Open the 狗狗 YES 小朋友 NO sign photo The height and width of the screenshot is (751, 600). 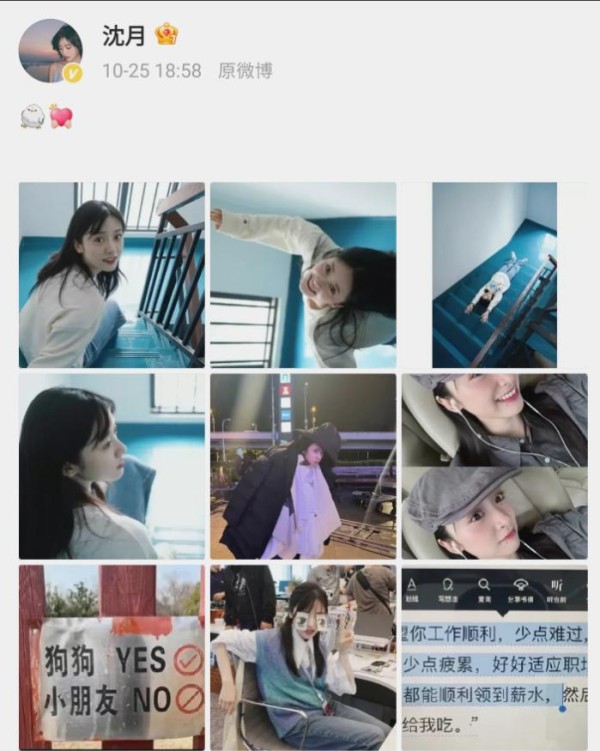click(x=111, y=657)
